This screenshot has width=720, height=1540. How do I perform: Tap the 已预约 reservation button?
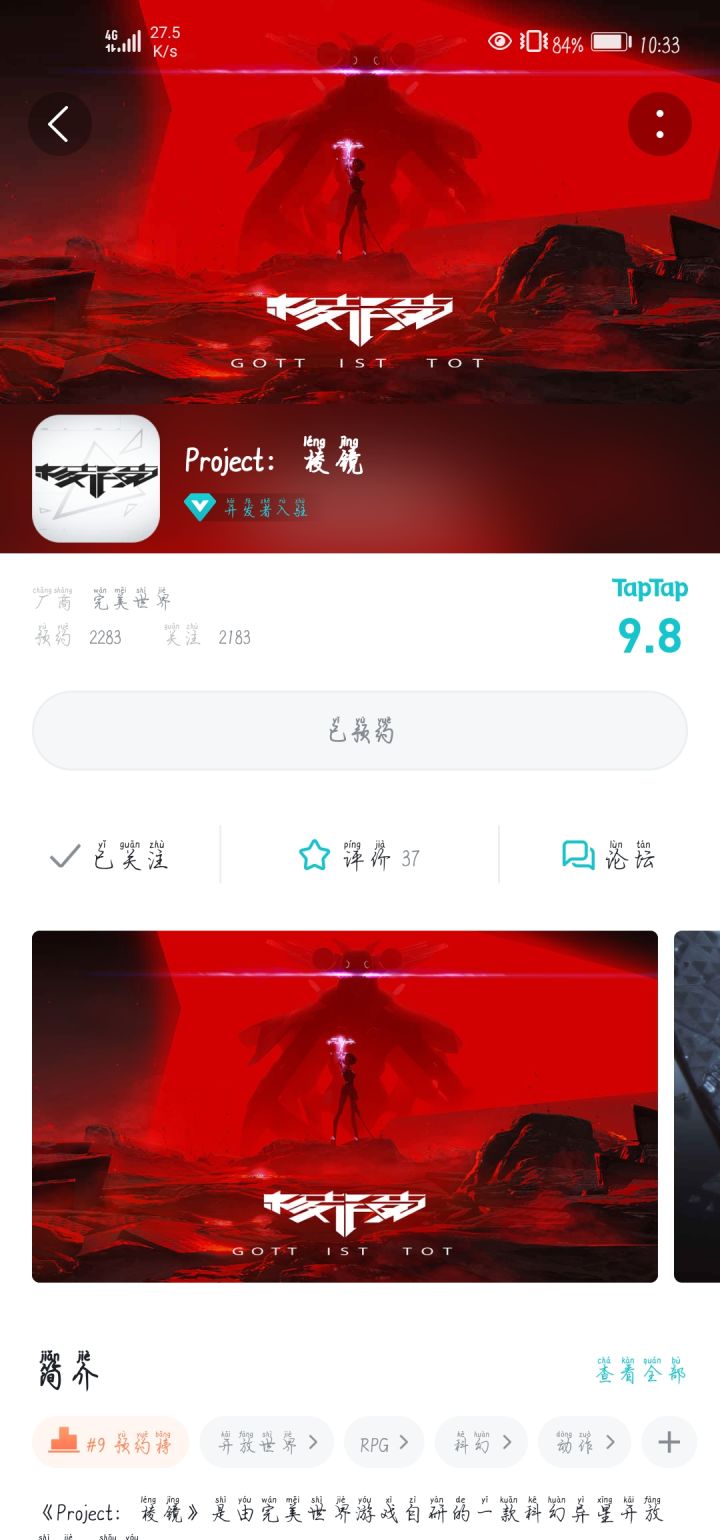360,731
